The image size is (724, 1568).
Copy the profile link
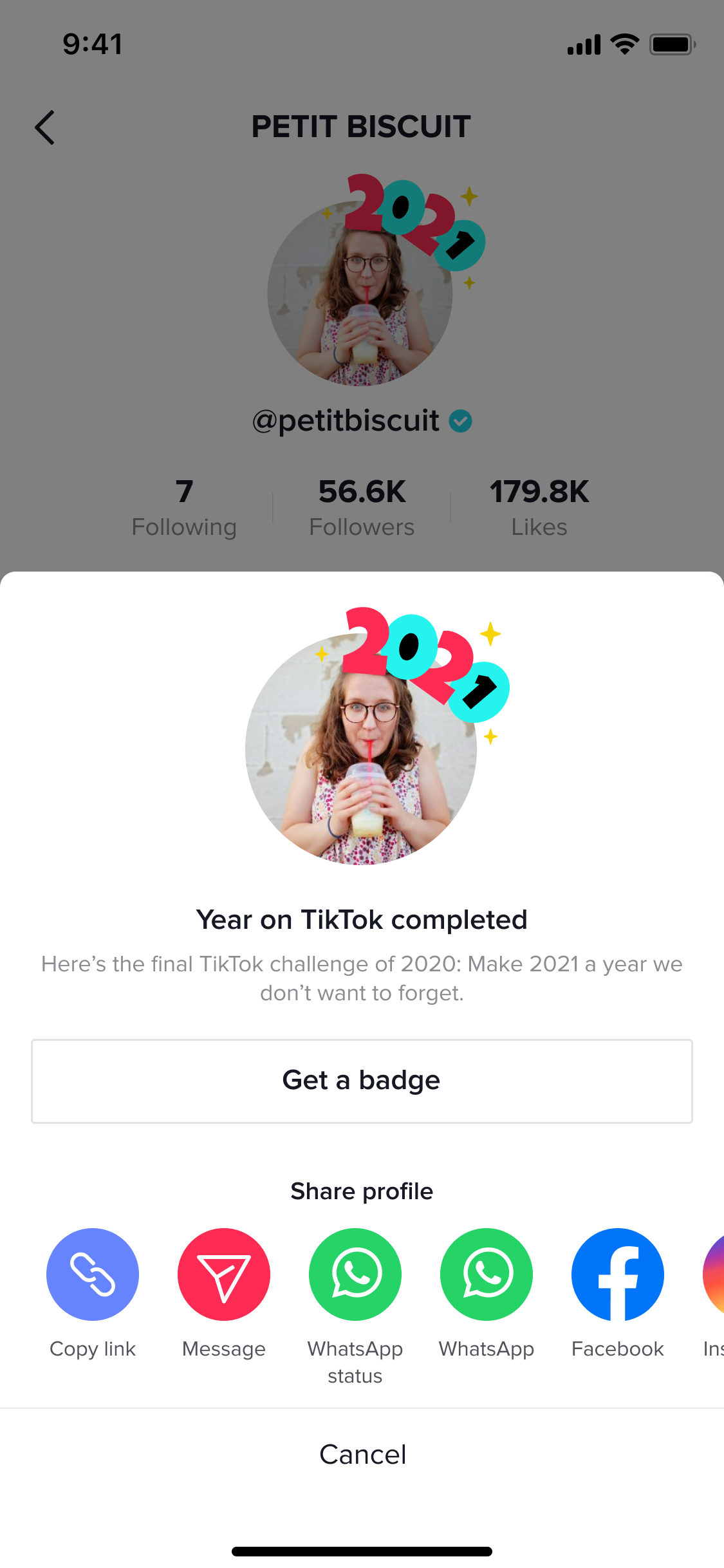(93, 1274)
